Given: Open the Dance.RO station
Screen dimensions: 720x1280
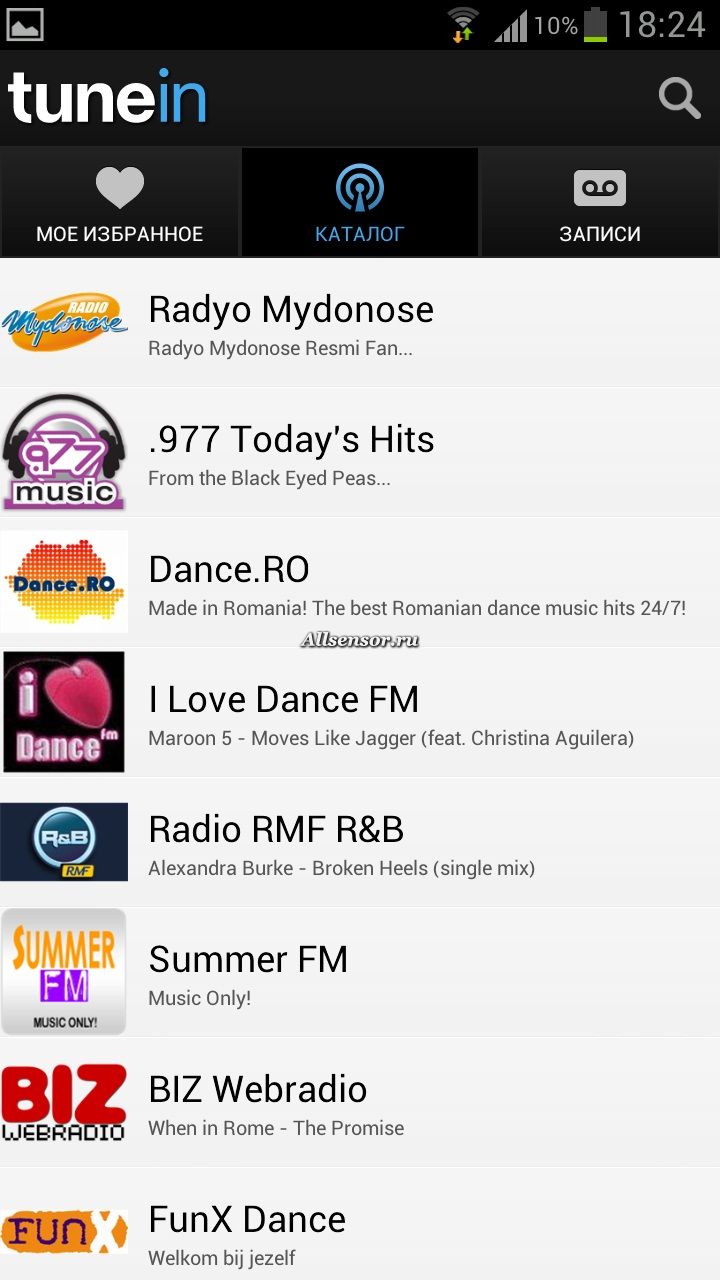Looking at the screenshot, I should (360, 582).
